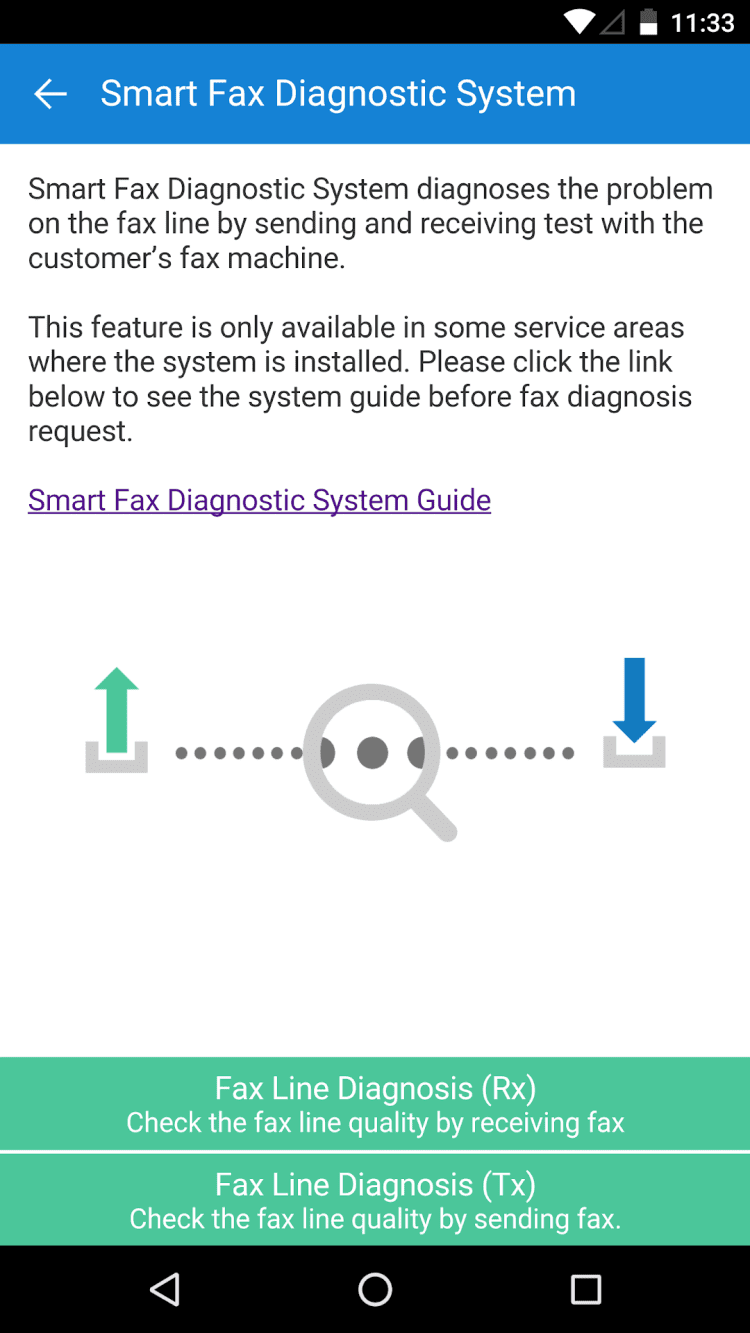Open the recent apps overview
The width and height of the screenshot is (750, 1333).
[585, 1289]
